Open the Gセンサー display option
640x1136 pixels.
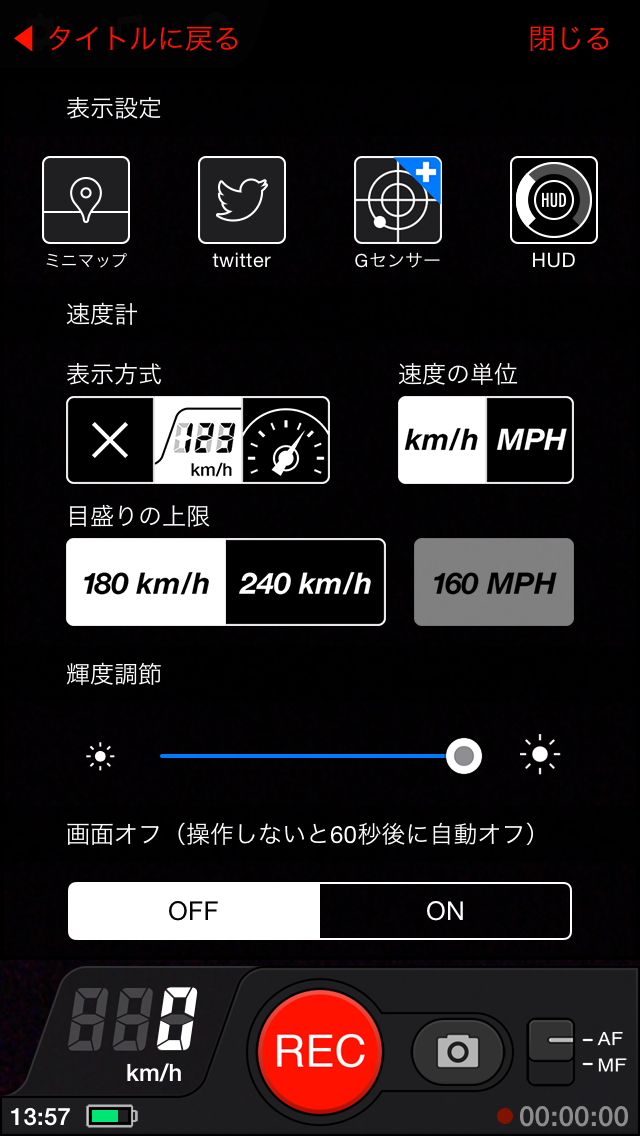click(398, 200)
